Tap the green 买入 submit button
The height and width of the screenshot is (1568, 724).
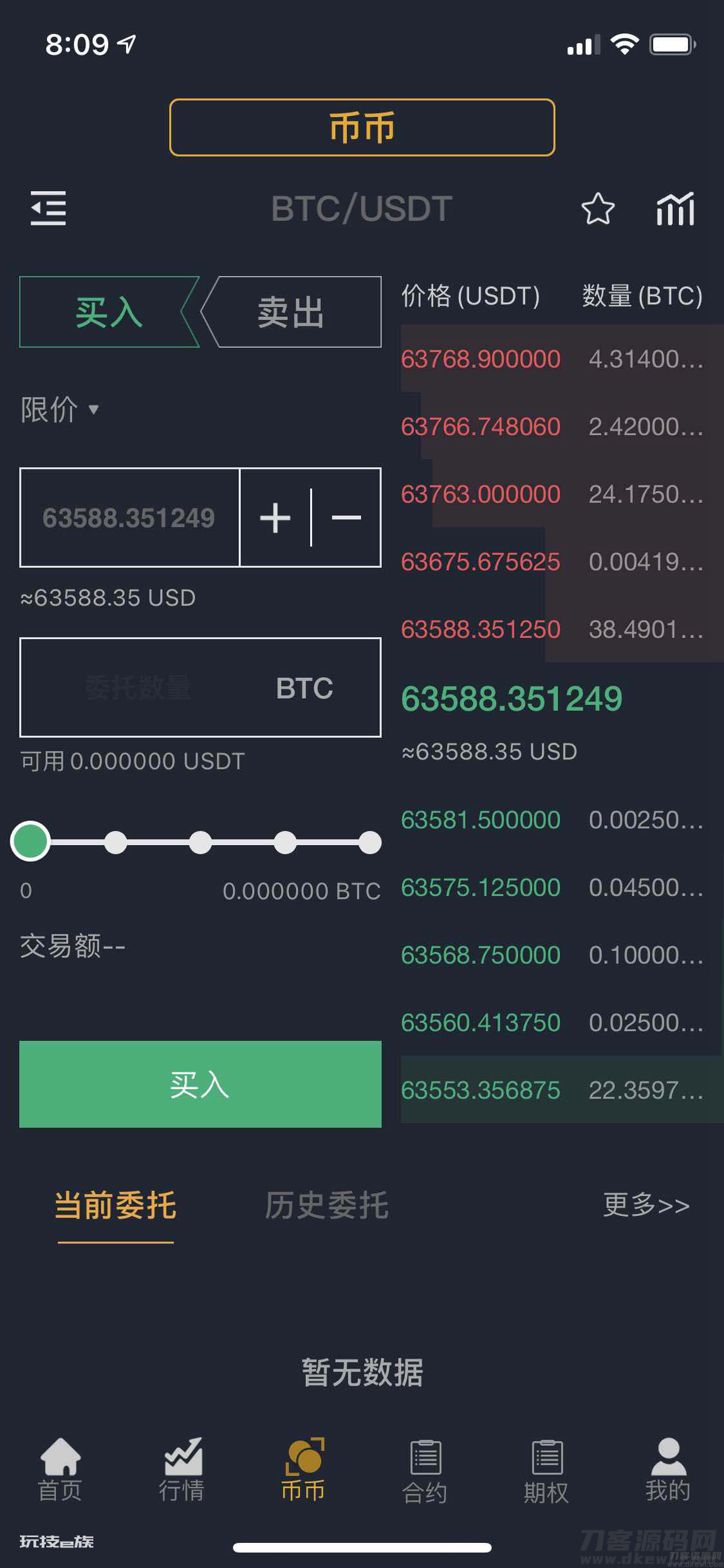(200, 1084)
